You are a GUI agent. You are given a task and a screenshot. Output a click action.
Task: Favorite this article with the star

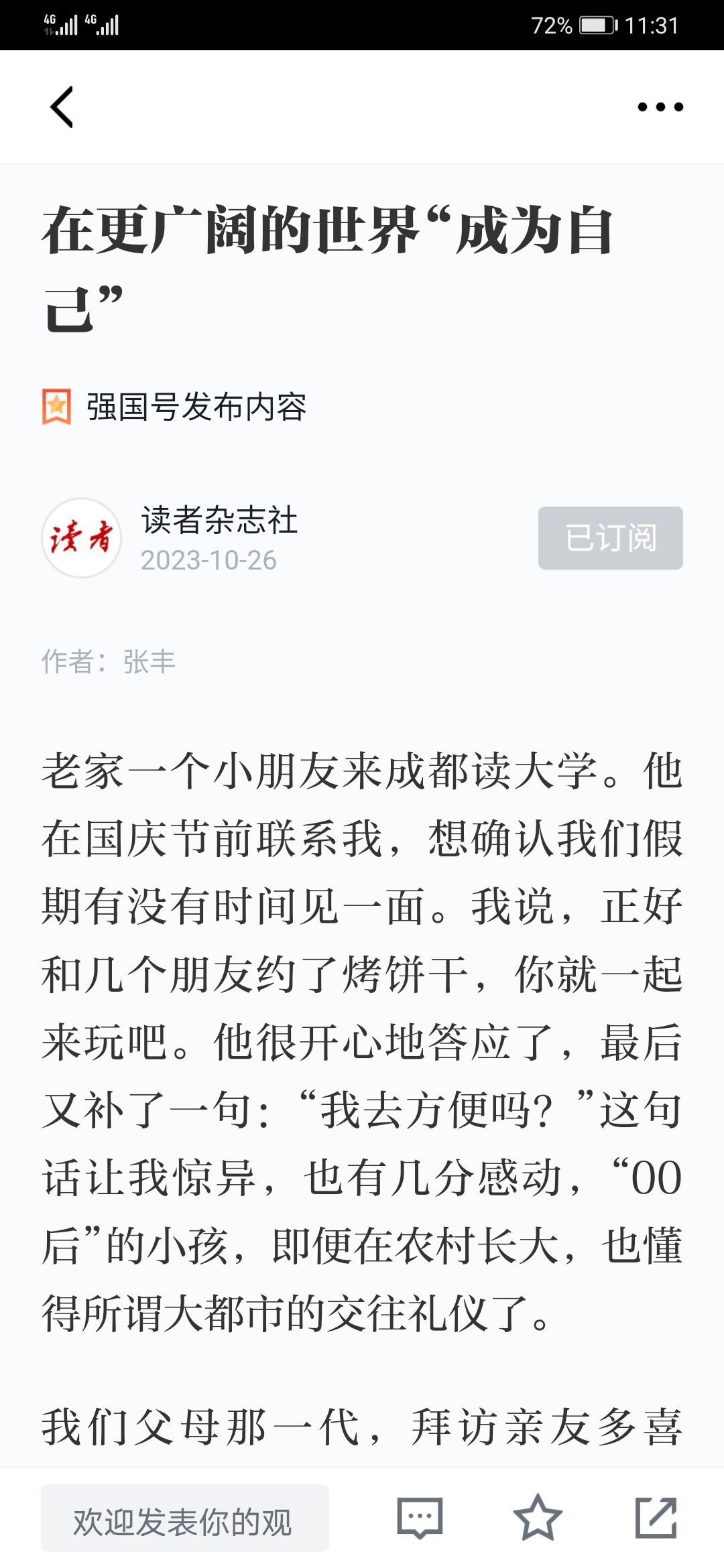tap(538, 1518)
